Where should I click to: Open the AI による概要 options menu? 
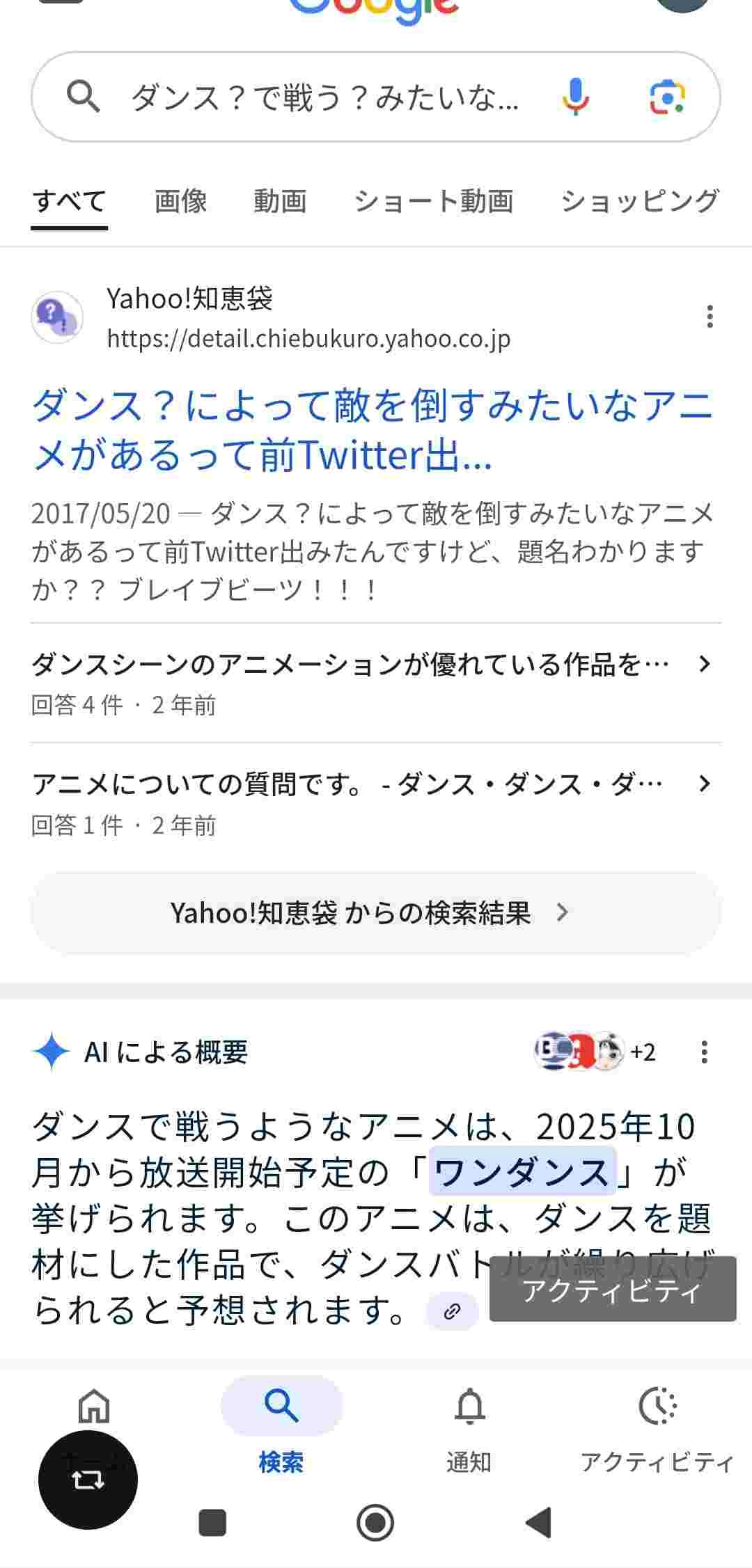[704, 1052]
